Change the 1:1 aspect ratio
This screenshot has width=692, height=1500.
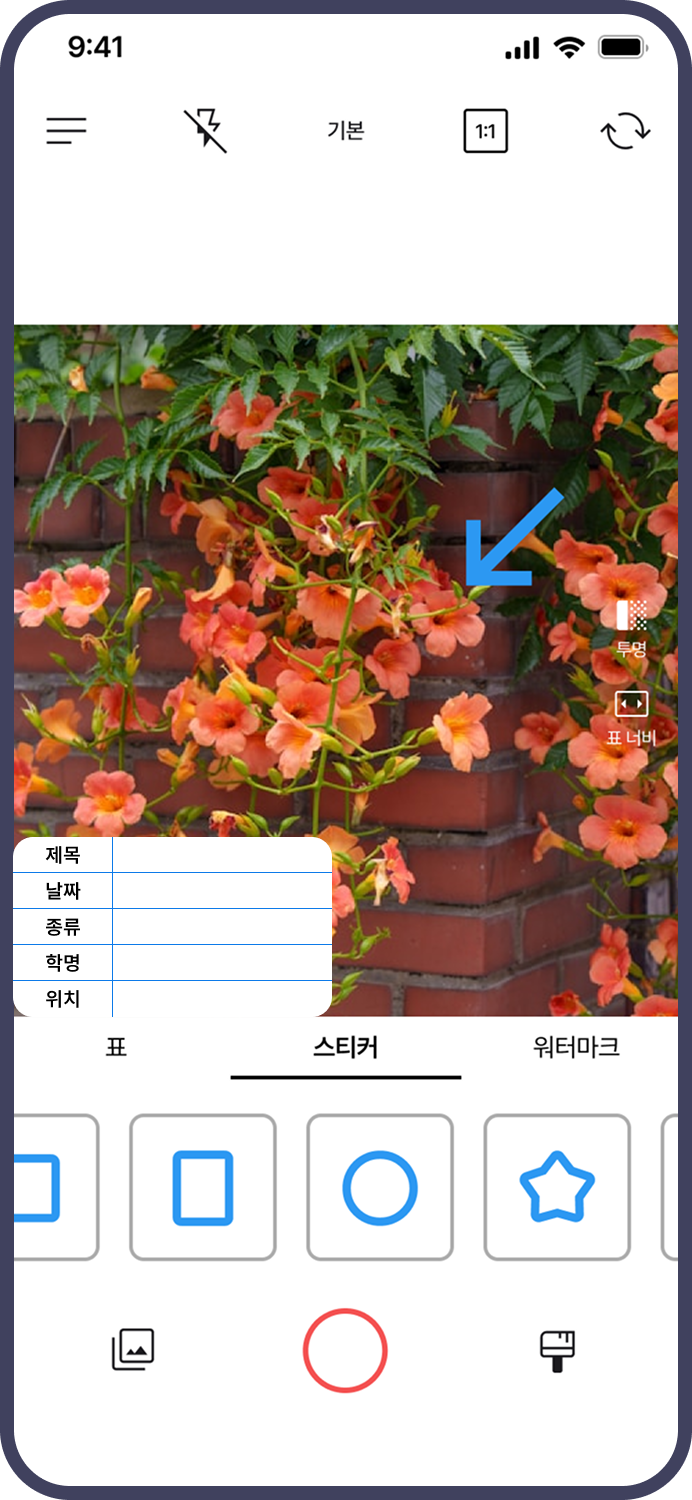click(486, 131)
